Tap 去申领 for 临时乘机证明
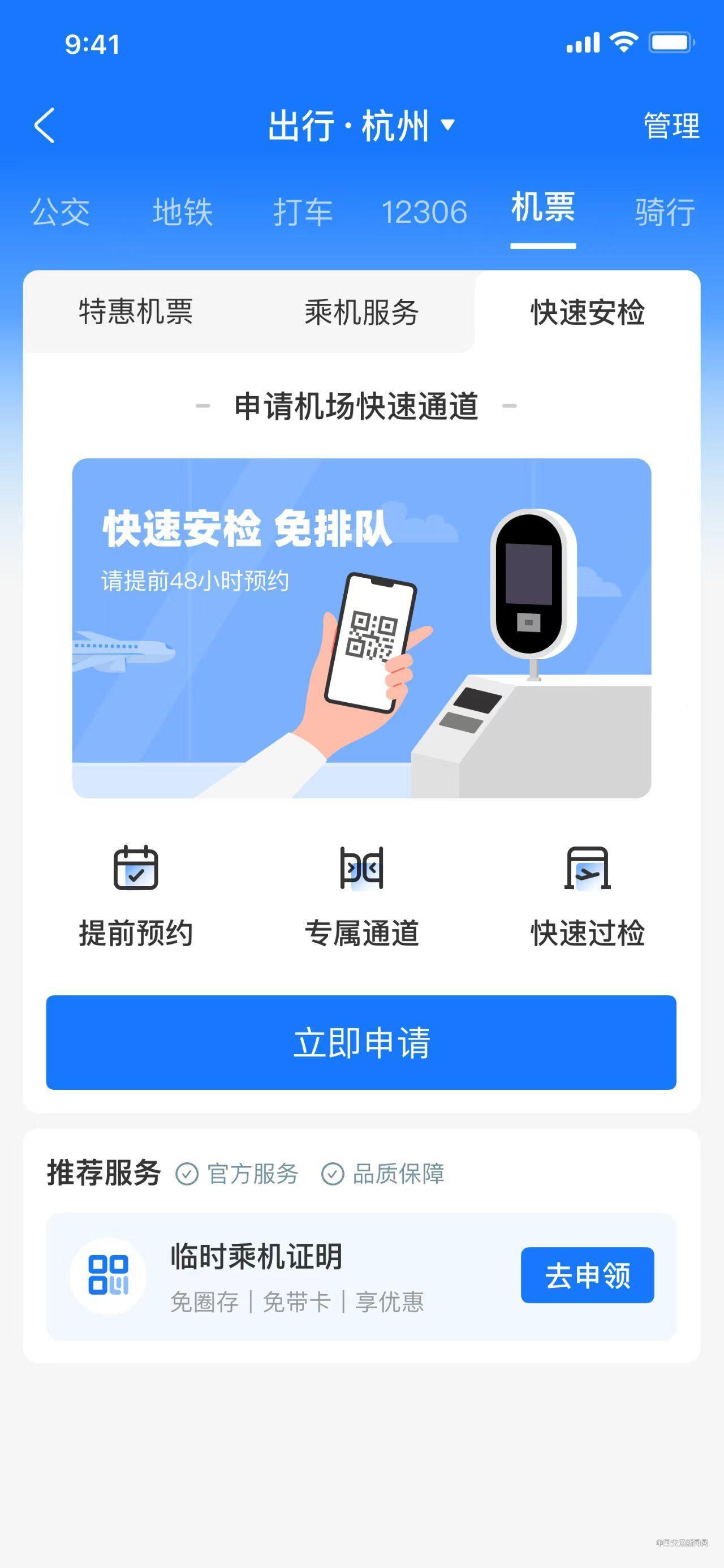Image resolution: width=724 pixels, height=1568 pixels. [x=587, y=1275]
